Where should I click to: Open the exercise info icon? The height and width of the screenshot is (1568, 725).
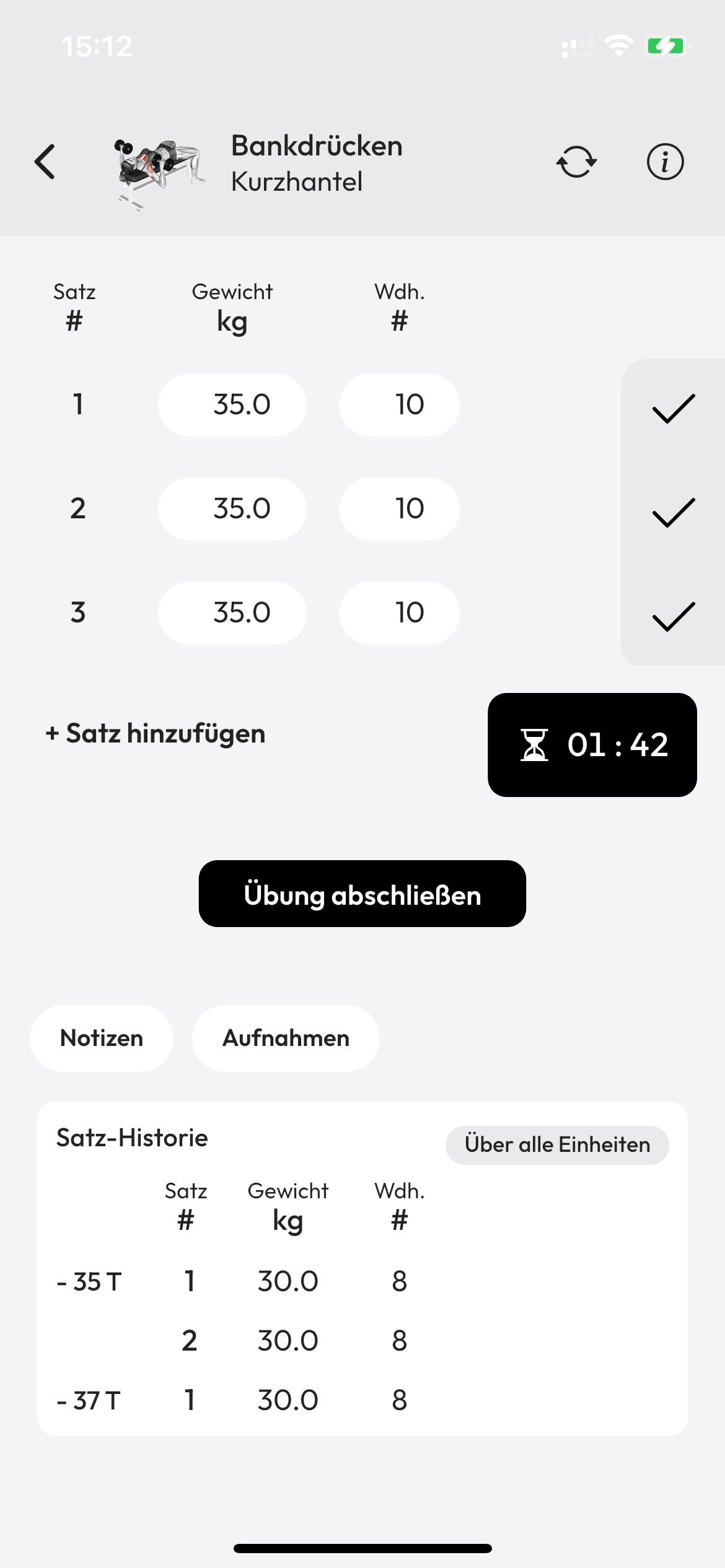click(665, 162)
